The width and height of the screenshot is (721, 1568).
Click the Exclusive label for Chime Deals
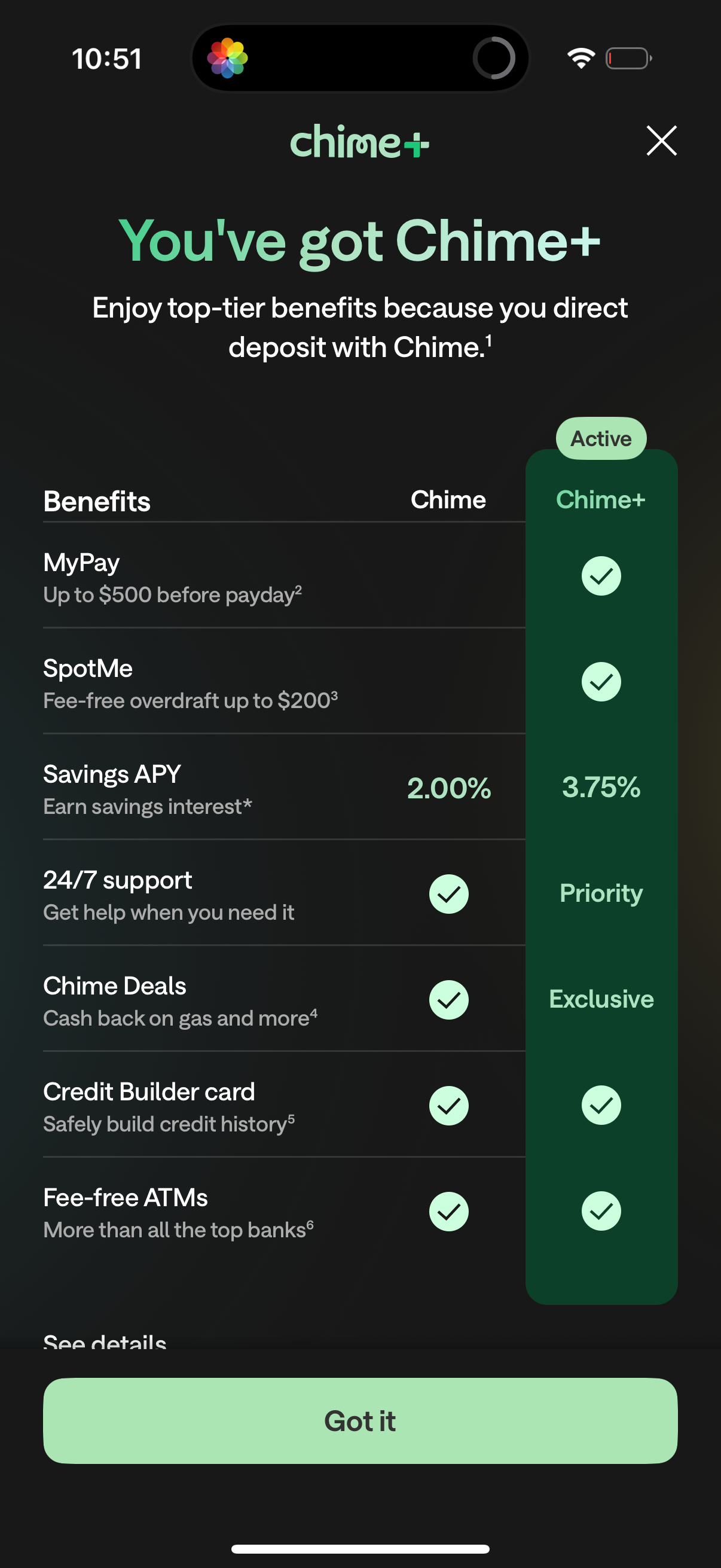(601, 999)
